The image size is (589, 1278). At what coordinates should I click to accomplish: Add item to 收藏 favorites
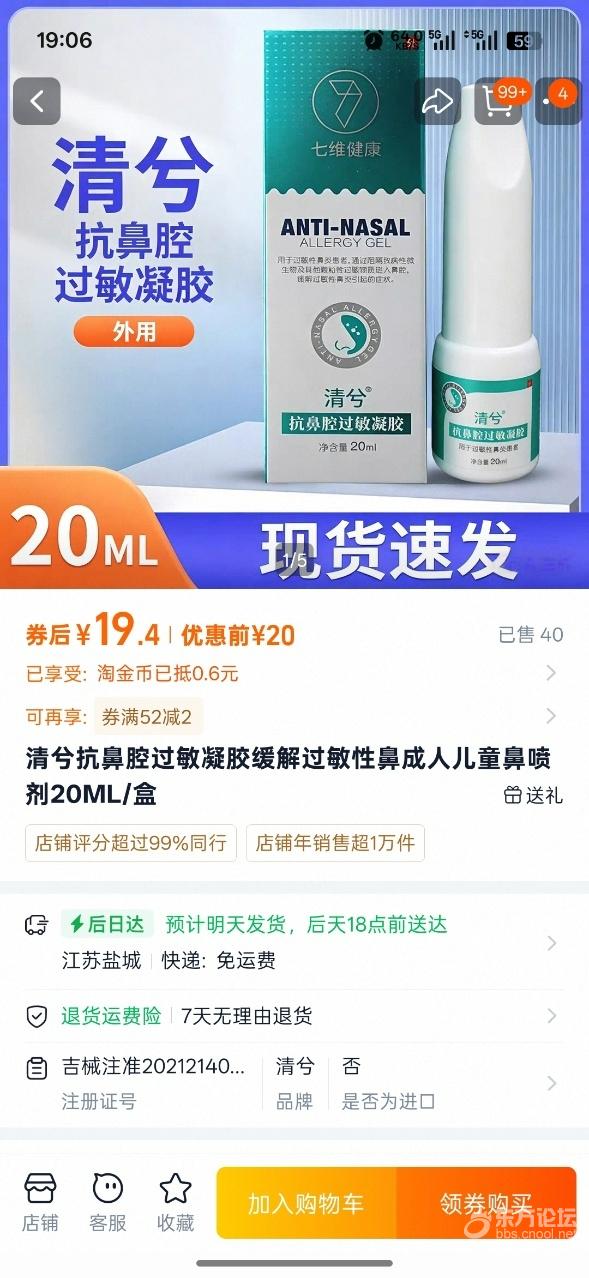pos(175,1202)
